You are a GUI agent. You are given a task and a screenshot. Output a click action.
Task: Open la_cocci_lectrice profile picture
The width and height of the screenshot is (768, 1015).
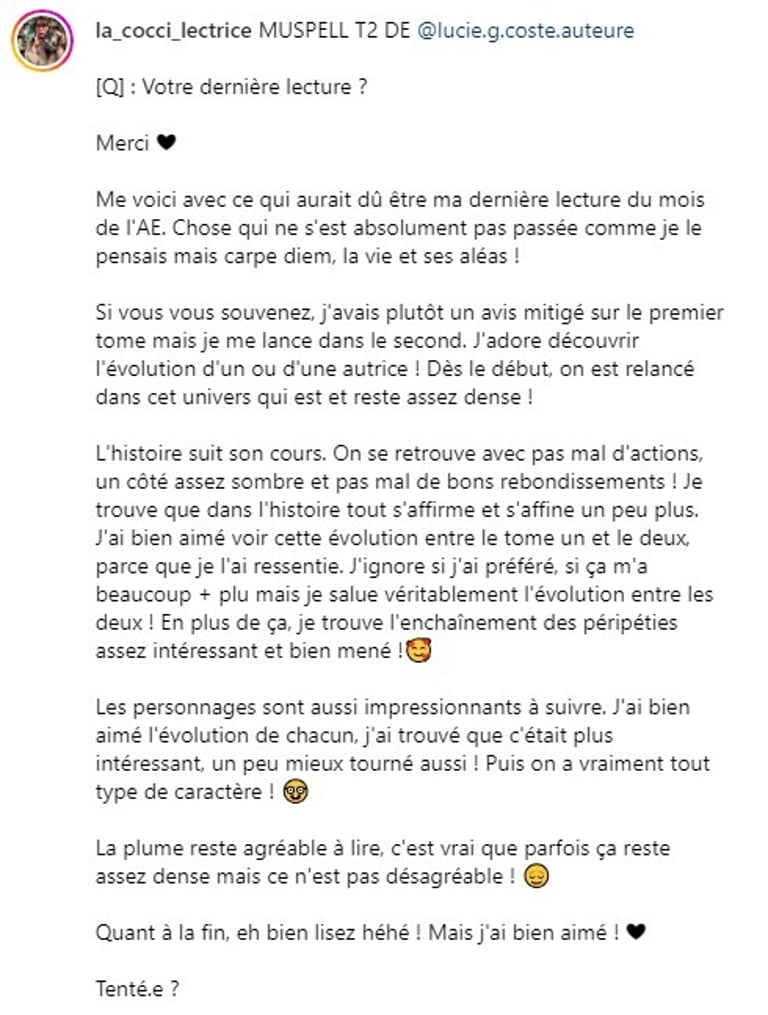40,41
